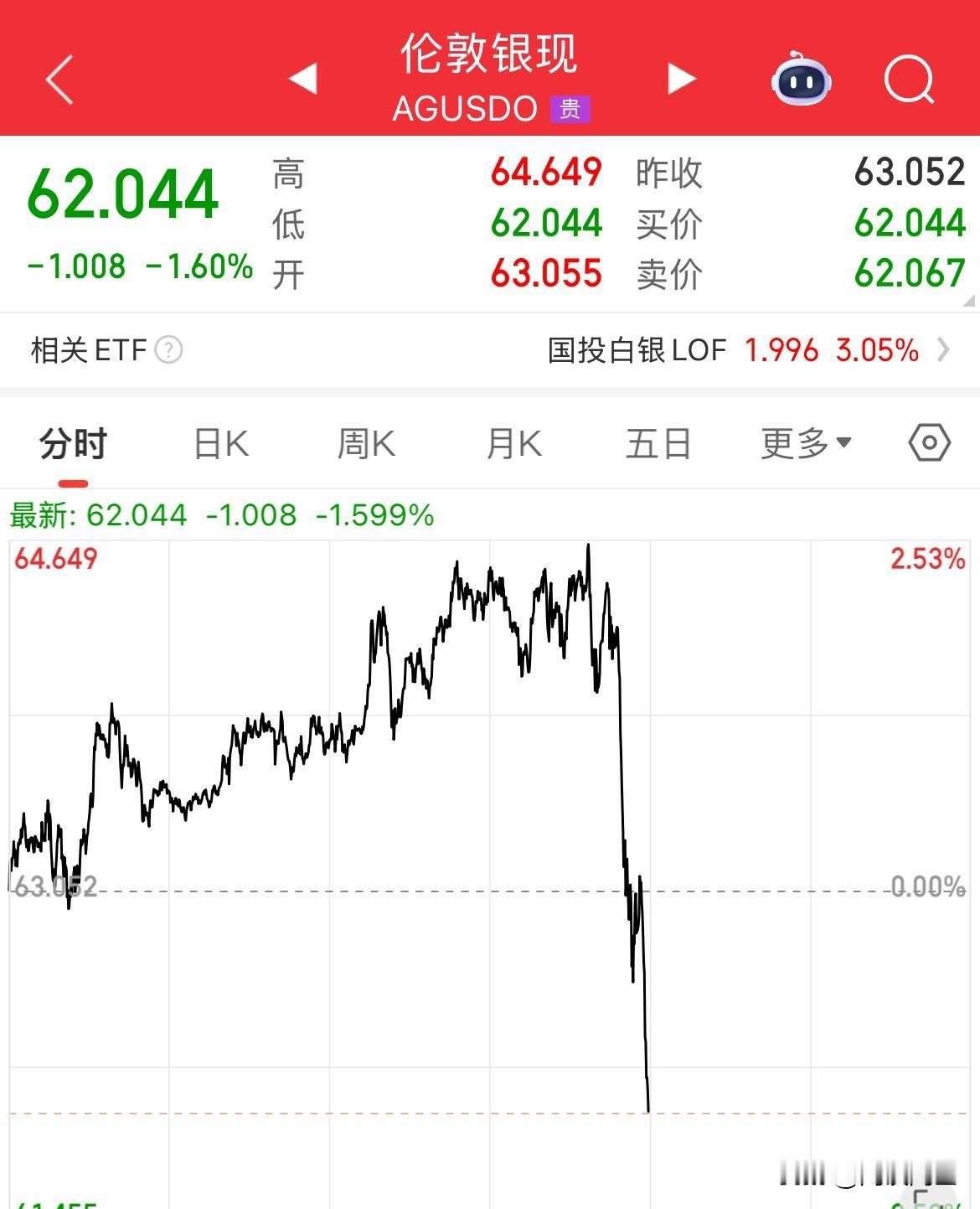Tap the 国投白银 LOF link
980x1209 pixels.
coord(638,350)
